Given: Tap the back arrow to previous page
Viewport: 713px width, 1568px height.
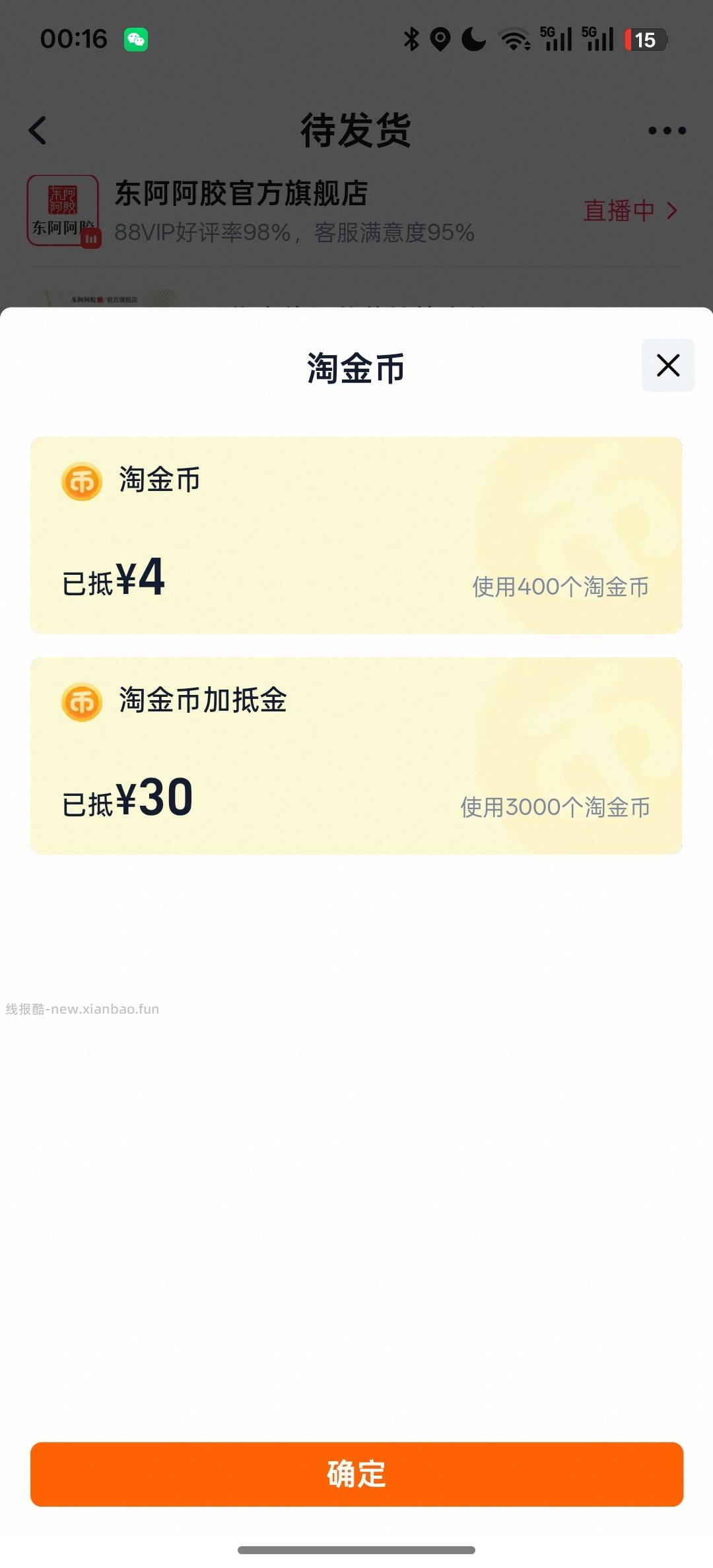Looking at the screenshot, I should pyautogui.click(x=38, y=130).
